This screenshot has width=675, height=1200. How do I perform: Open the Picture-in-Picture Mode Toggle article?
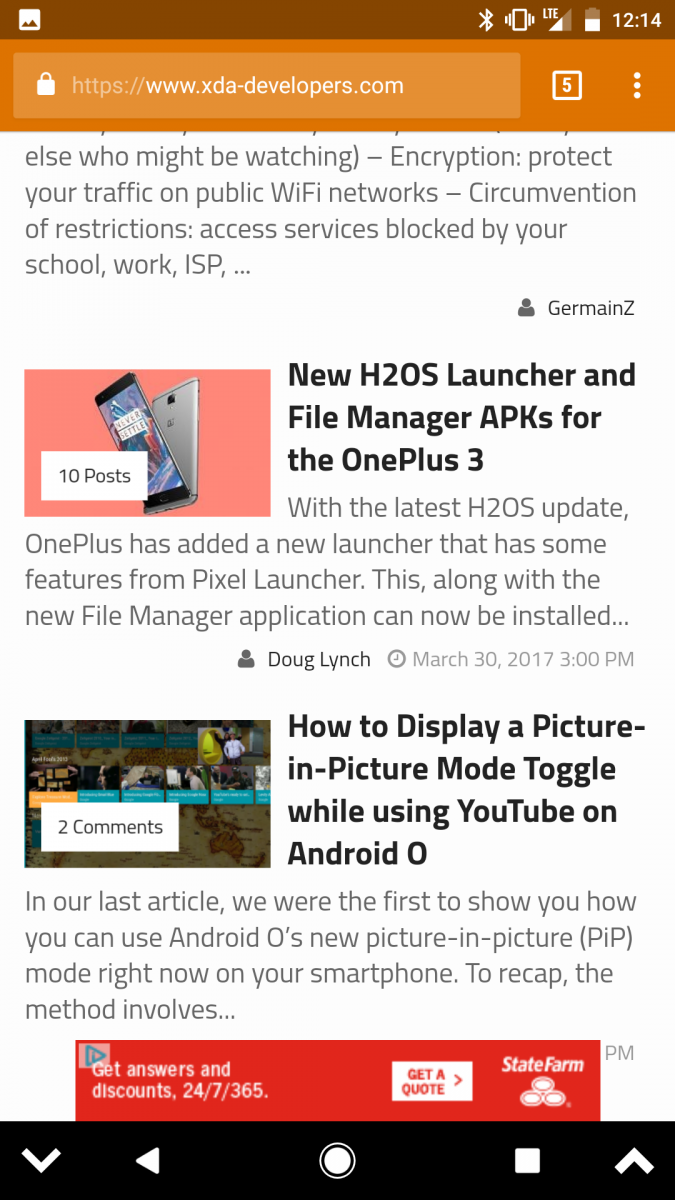(466, 789)
